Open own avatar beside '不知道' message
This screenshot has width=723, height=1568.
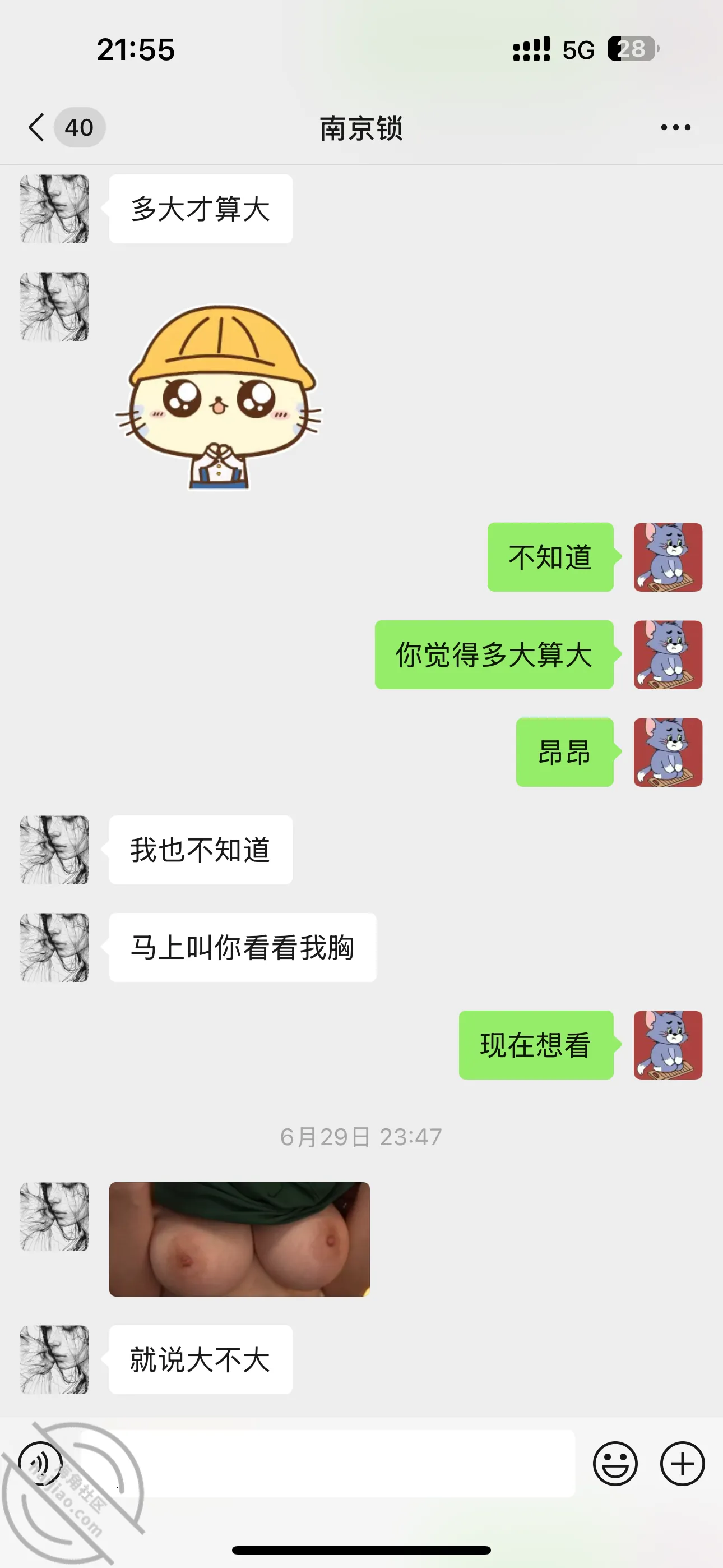(668, 557)
